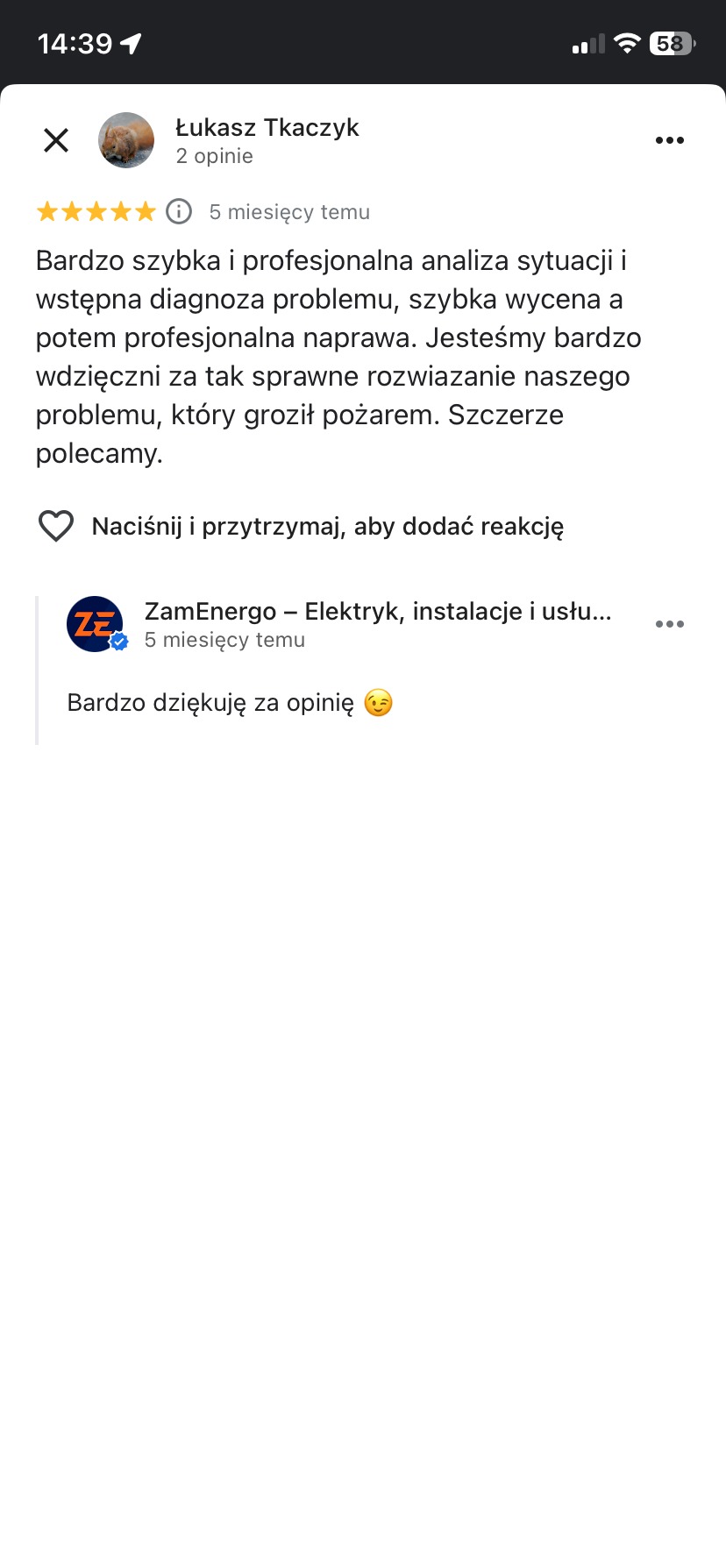This screenshot has width=726, height=1568.
Task: Tap the battery indicator showing 58
Action: click(x=671, y=43)
